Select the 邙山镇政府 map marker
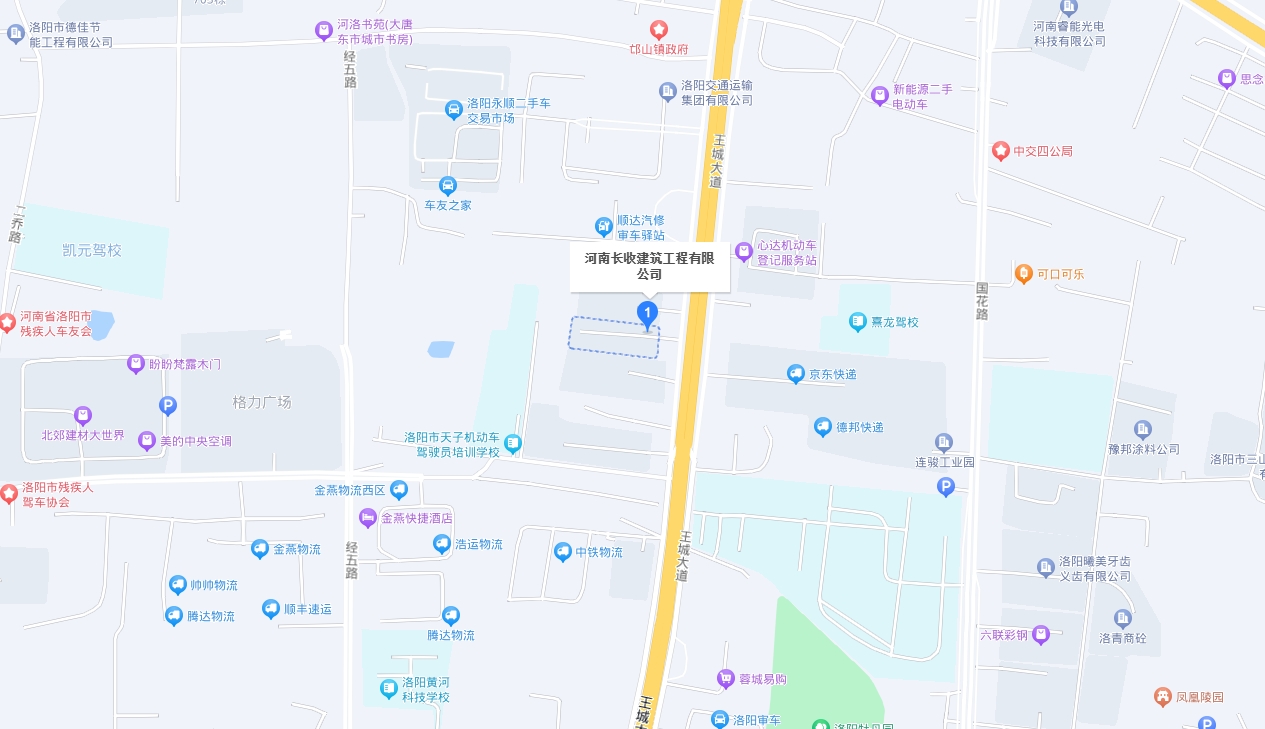 point(659,30)
